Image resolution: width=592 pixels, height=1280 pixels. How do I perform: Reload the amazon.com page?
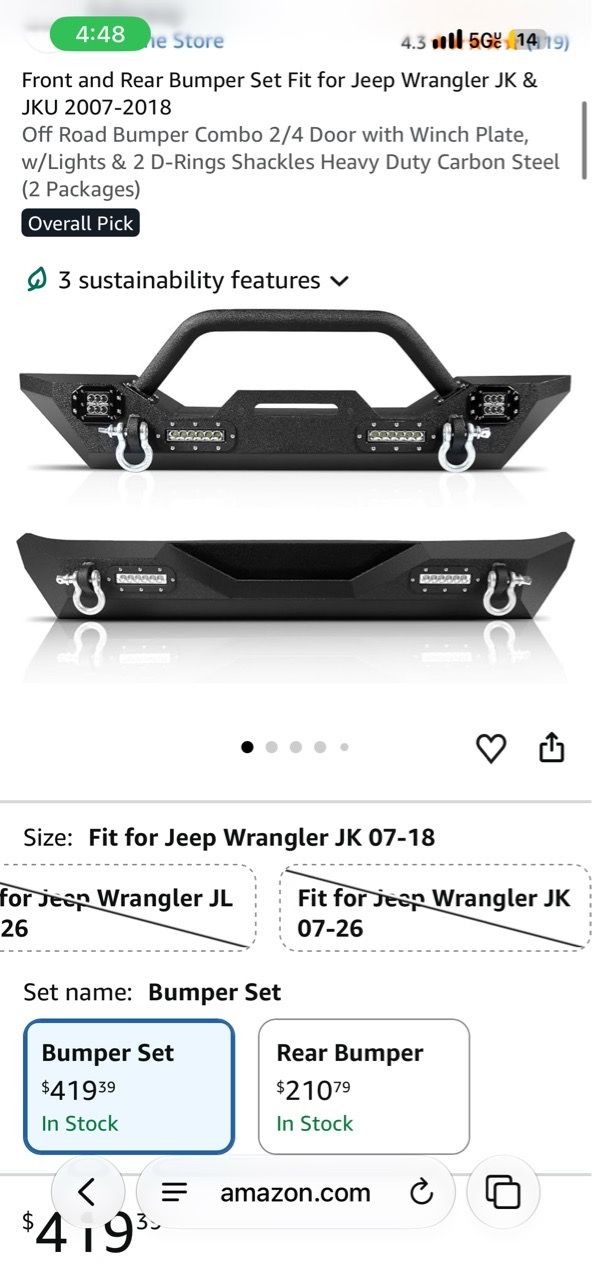click(x=422, y=1192)
